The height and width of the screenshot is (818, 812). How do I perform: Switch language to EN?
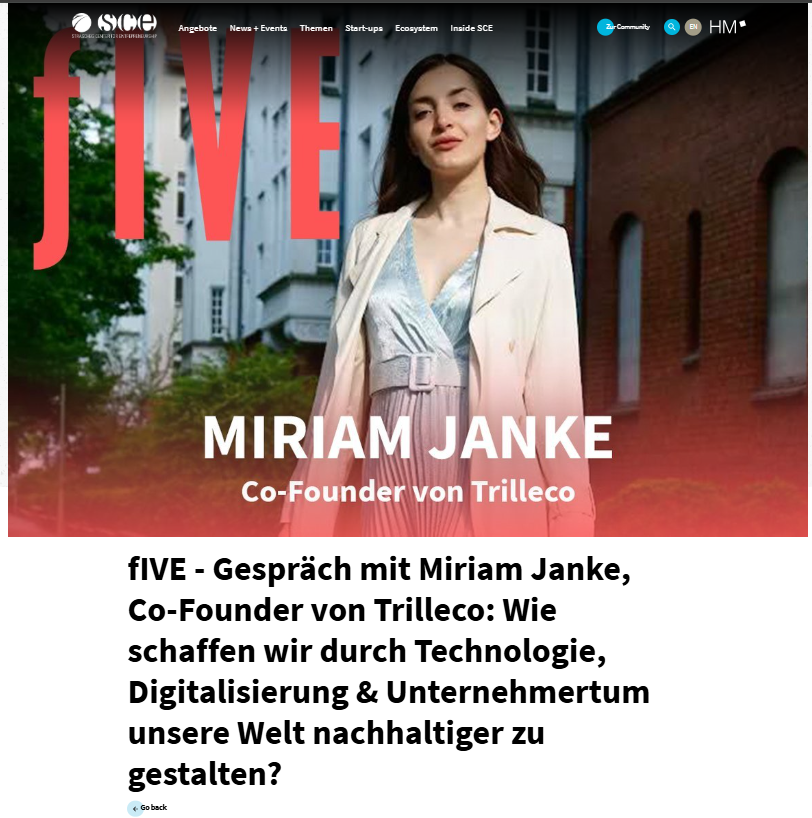[693, 27]
